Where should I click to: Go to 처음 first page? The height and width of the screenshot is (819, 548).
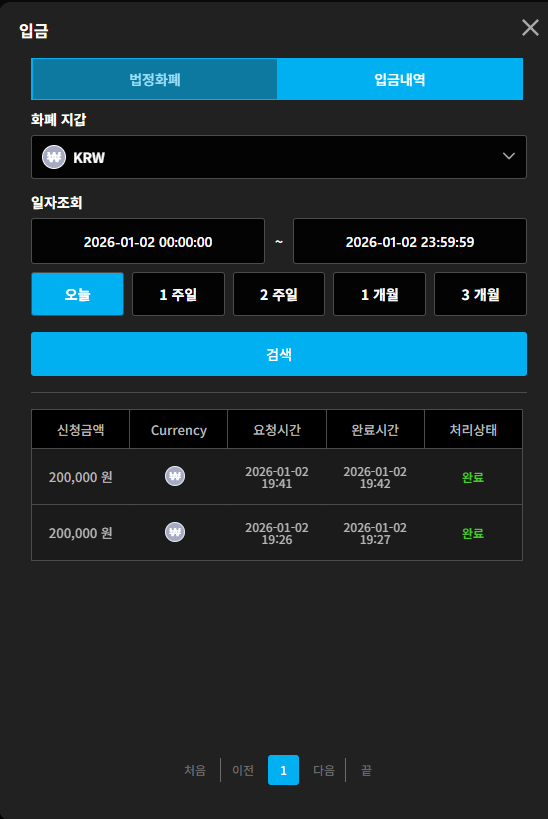tap(195, 770)
